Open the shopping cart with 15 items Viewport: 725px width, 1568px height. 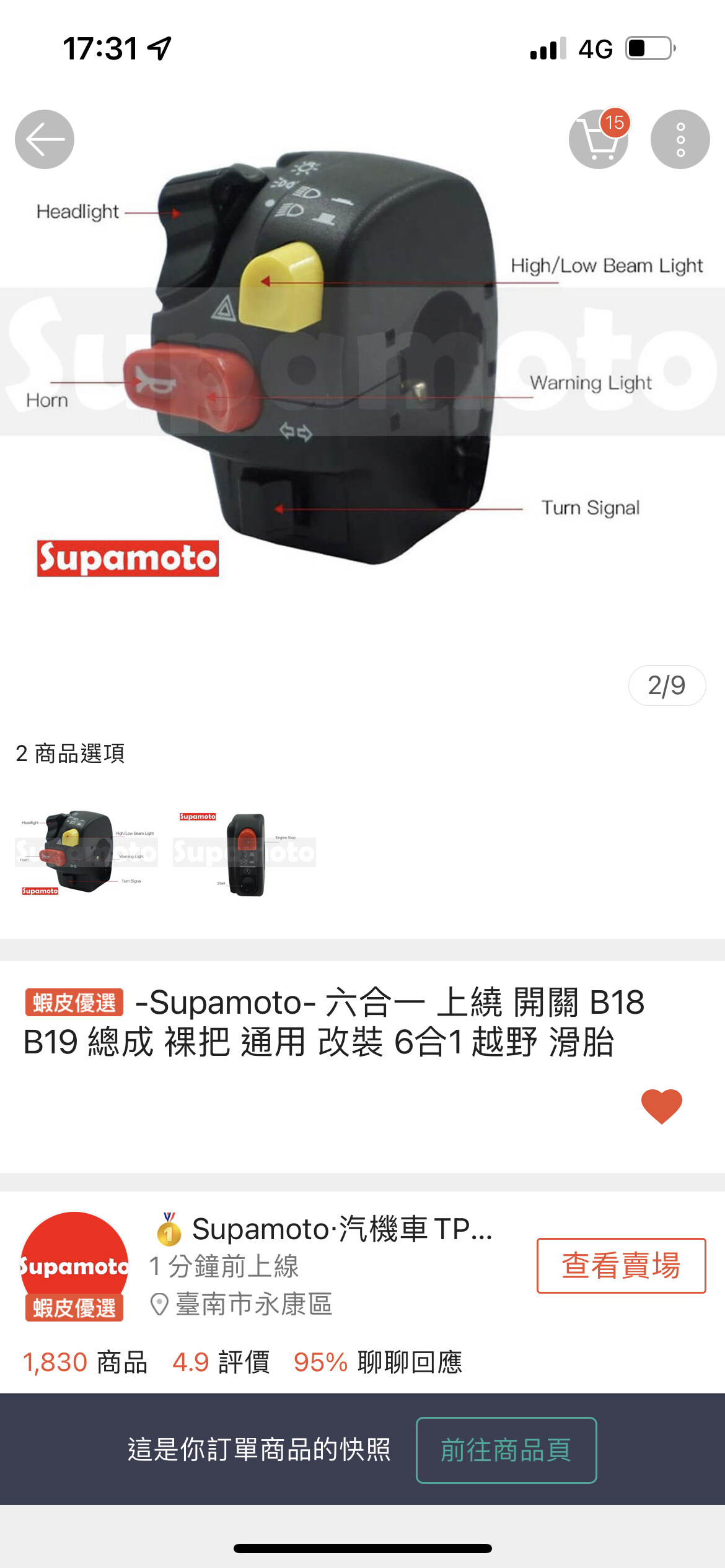(598, 139)
